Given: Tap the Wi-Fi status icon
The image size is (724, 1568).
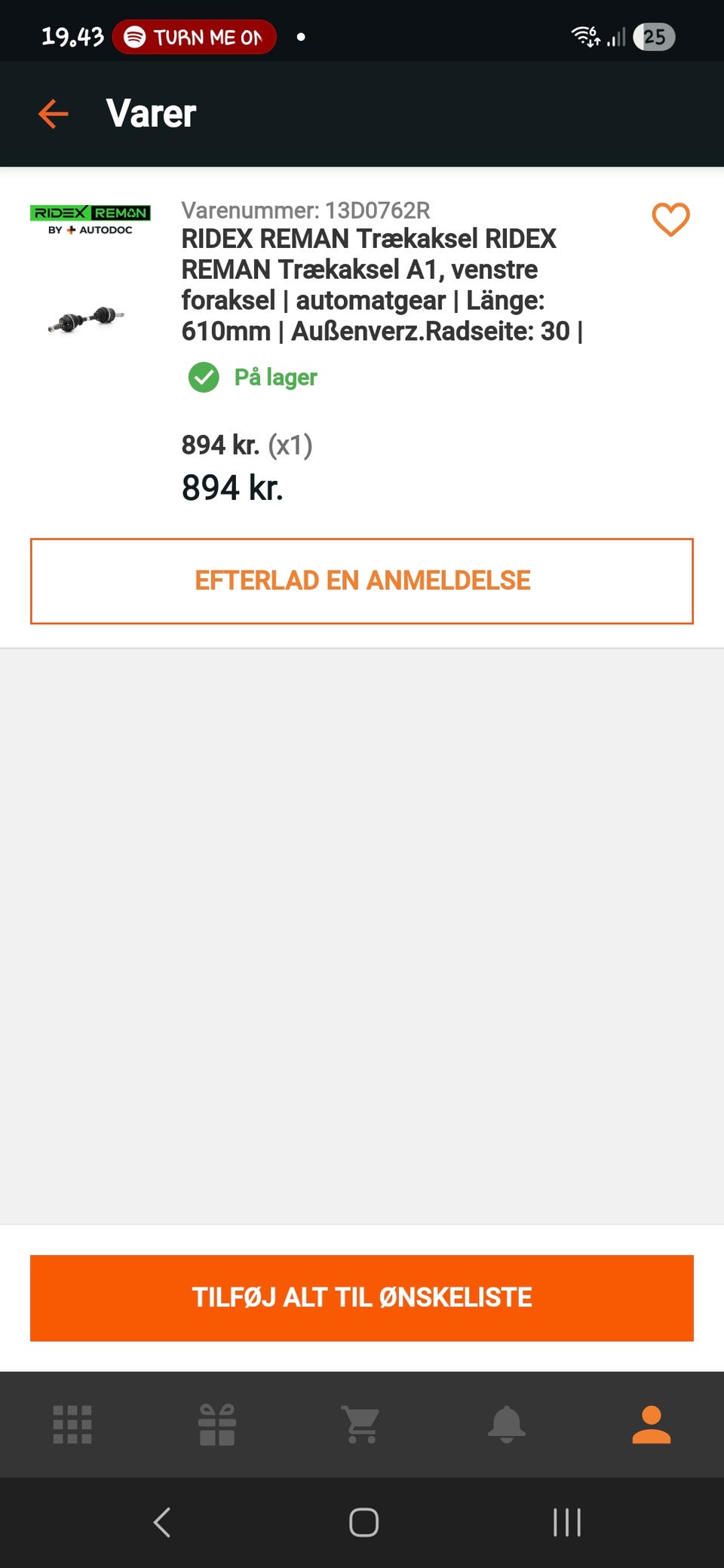Looking at the screenshot, I should pyautogui.click(x=584, y=35).
